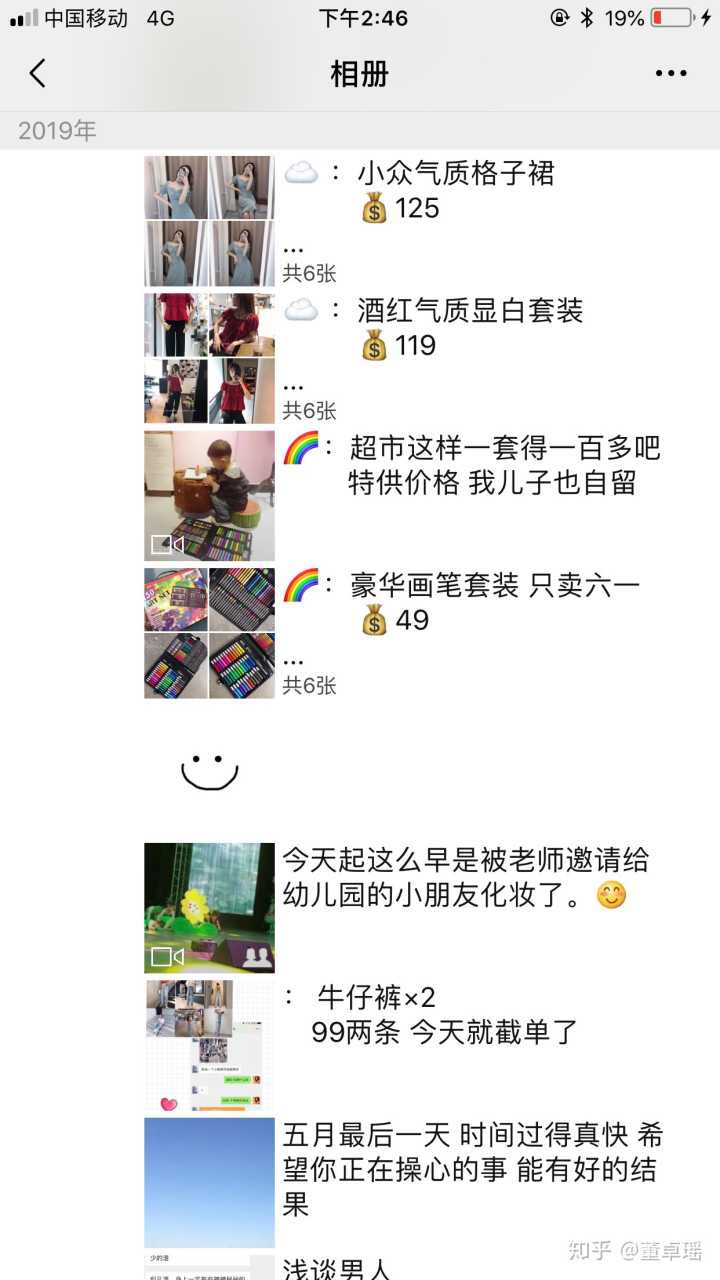Play the video about 超市这样一套得一百多吧

click(209, 496)
